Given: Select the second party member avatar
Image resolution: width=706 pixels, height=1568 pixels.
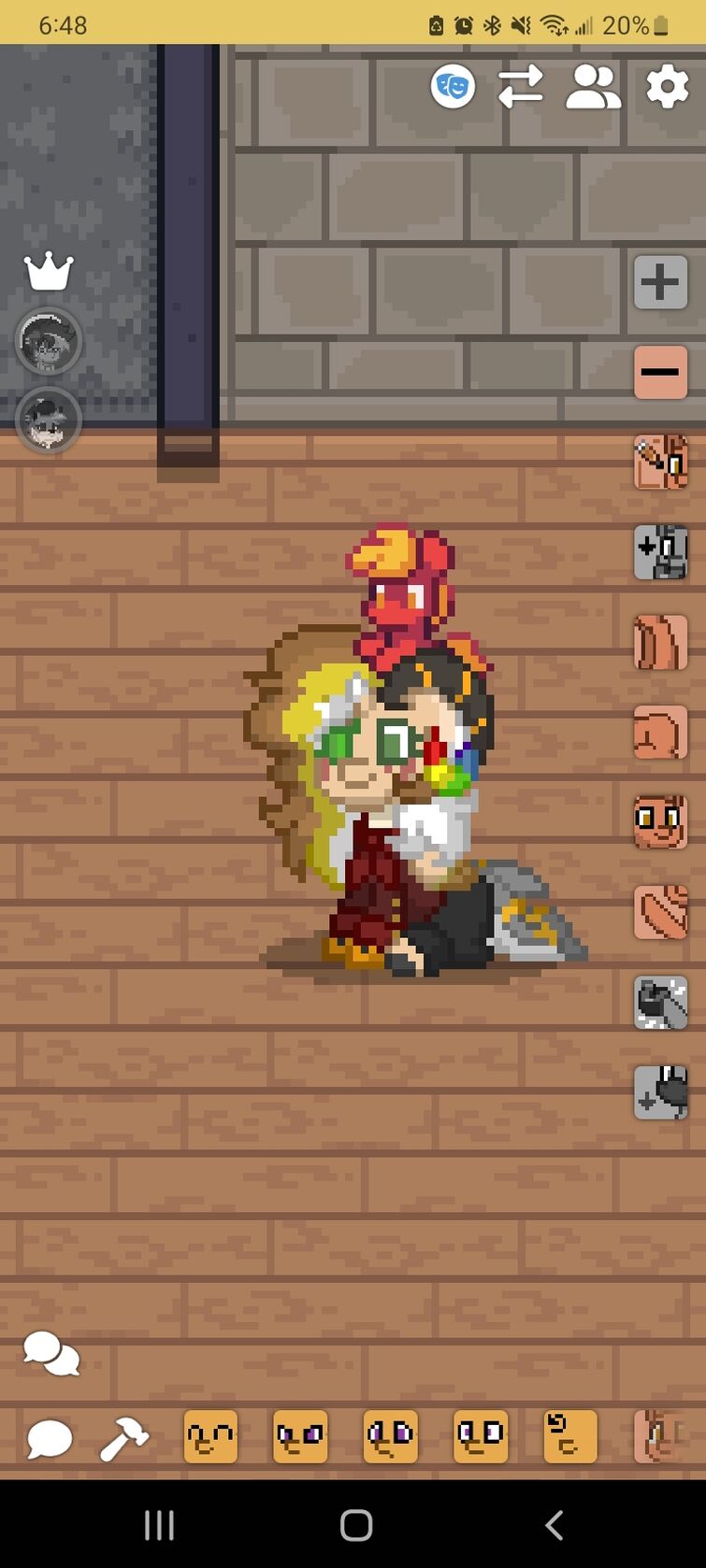Looking at the screenshot, I should 49,421.
